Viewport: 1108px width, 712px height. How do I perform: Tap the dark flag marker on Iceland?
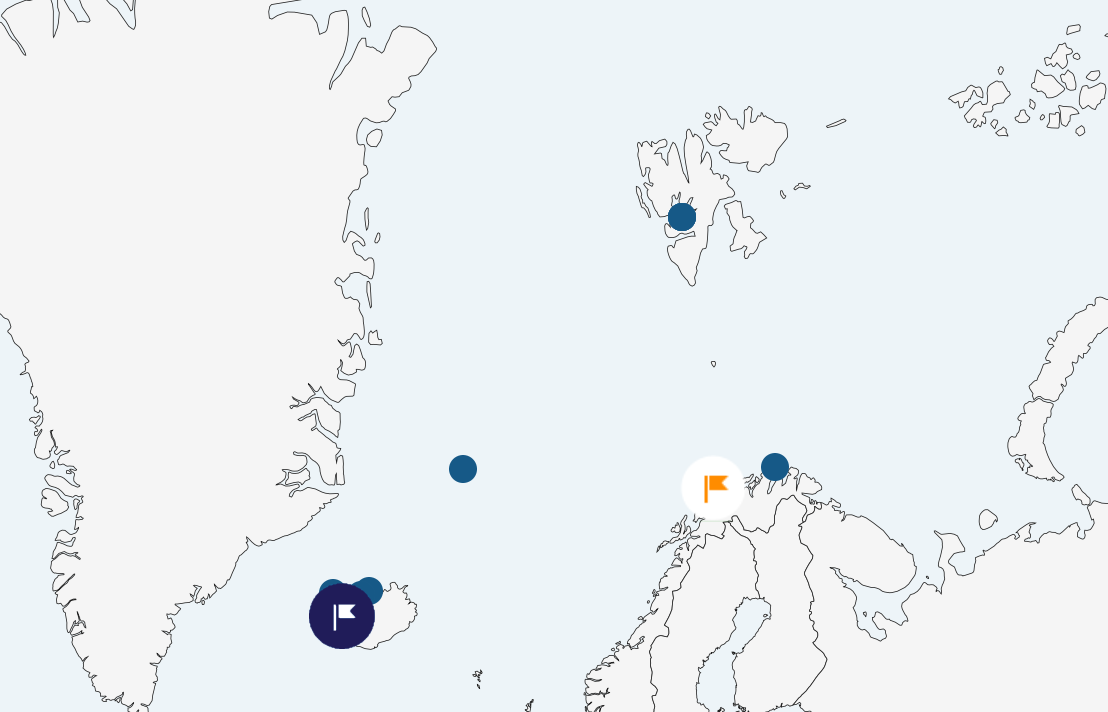coord(342,616)
